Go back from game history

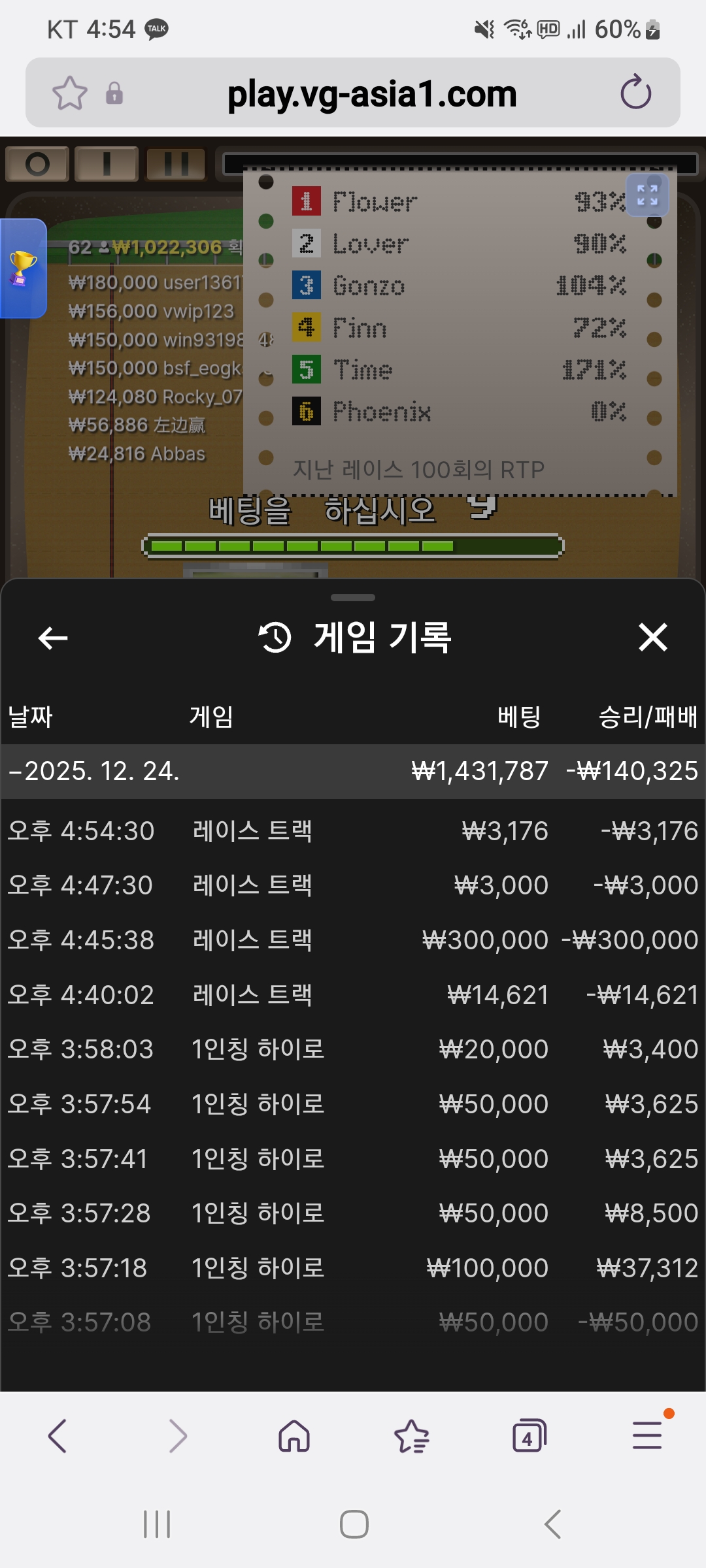(x=53, y=638)
